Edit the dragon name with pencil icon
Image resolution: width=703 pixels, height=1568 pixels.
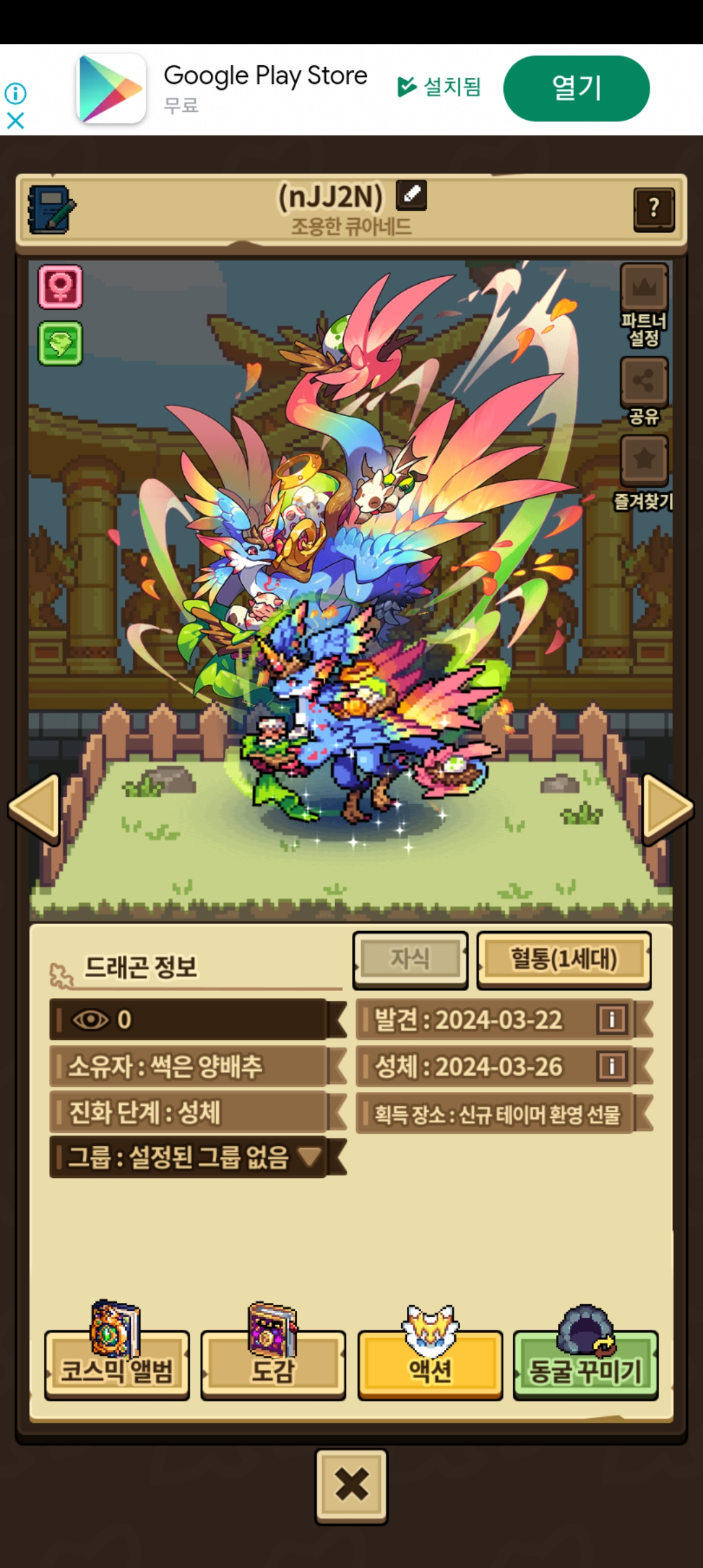click(x=411, y=195)
